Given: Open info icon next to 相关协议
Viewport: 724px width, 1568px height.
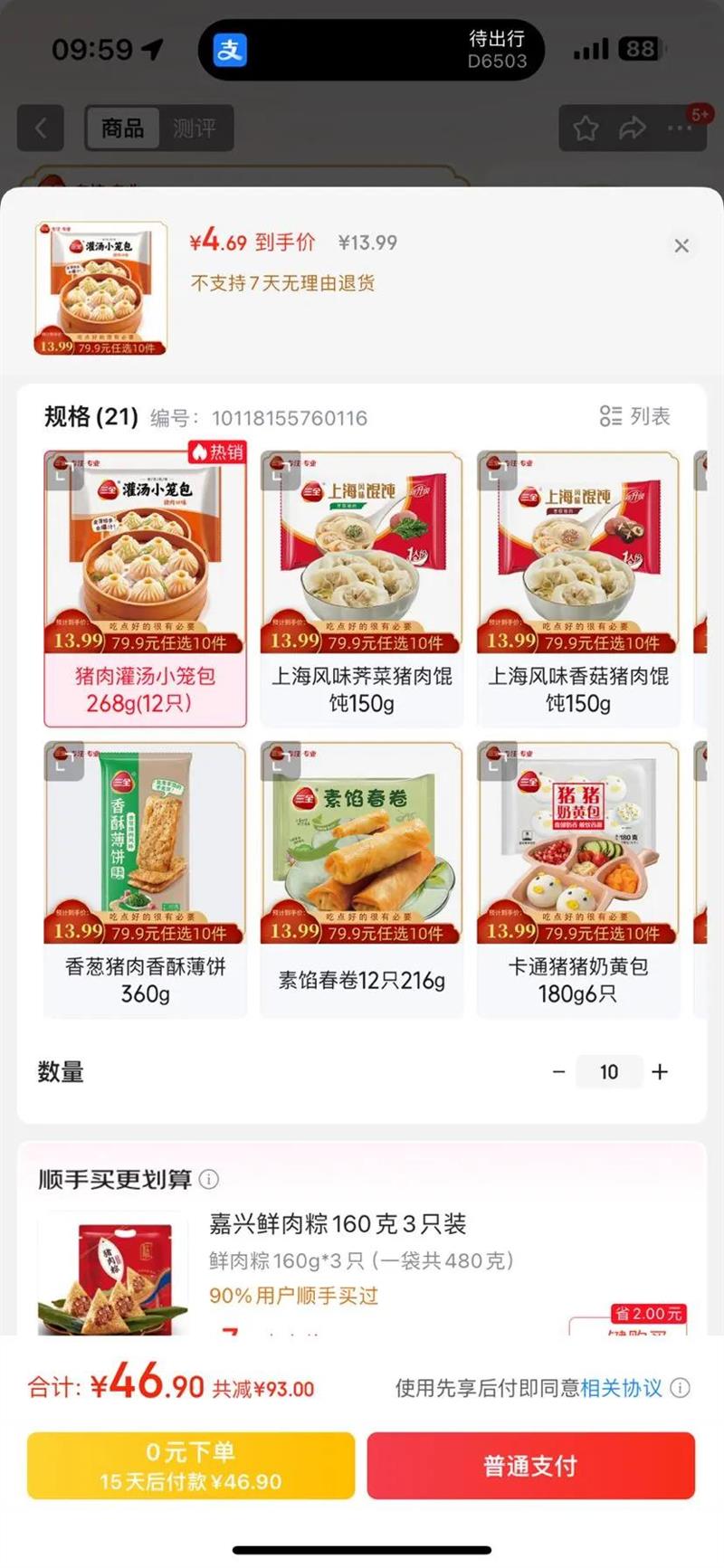Looking at the screenshot, I should click(681, 1388).
